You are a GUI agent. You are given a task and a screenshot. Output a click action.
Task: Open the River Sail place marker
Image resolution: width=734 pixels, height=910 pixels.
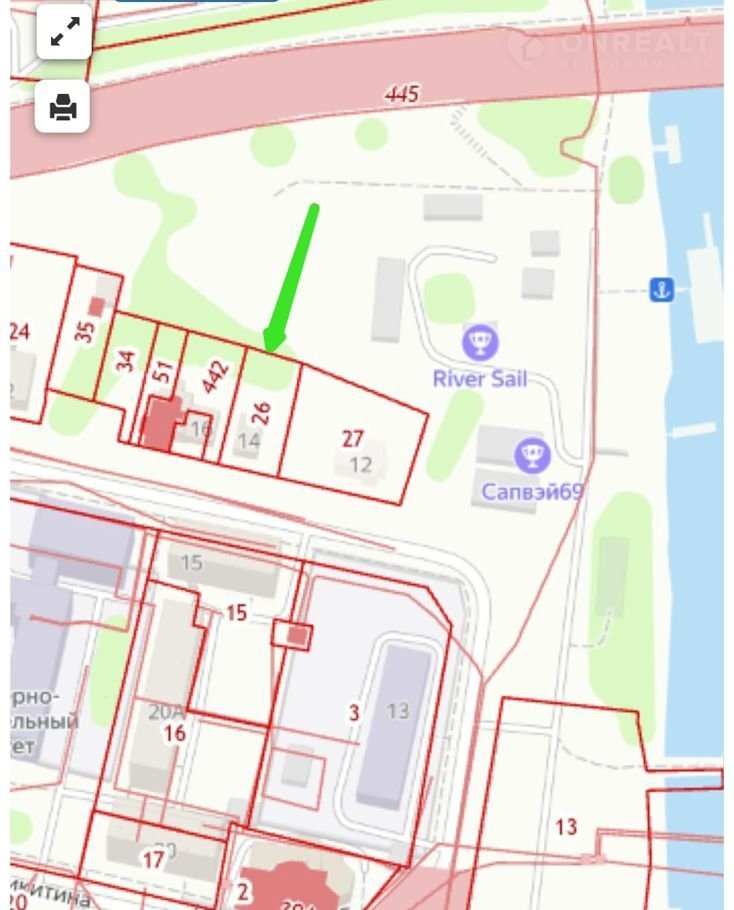[480, 344]
